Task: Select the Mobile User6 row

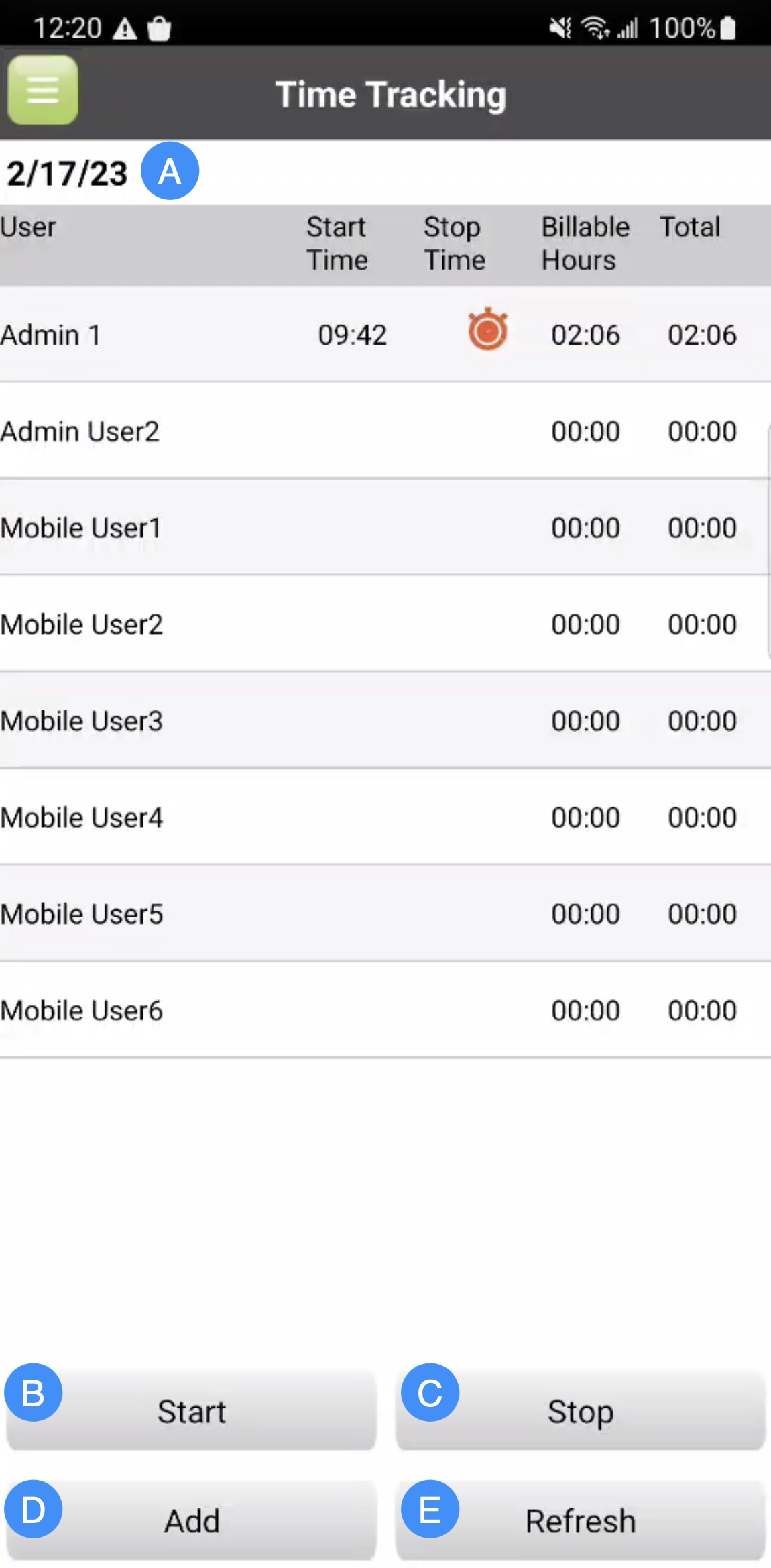Action: 201,1011
